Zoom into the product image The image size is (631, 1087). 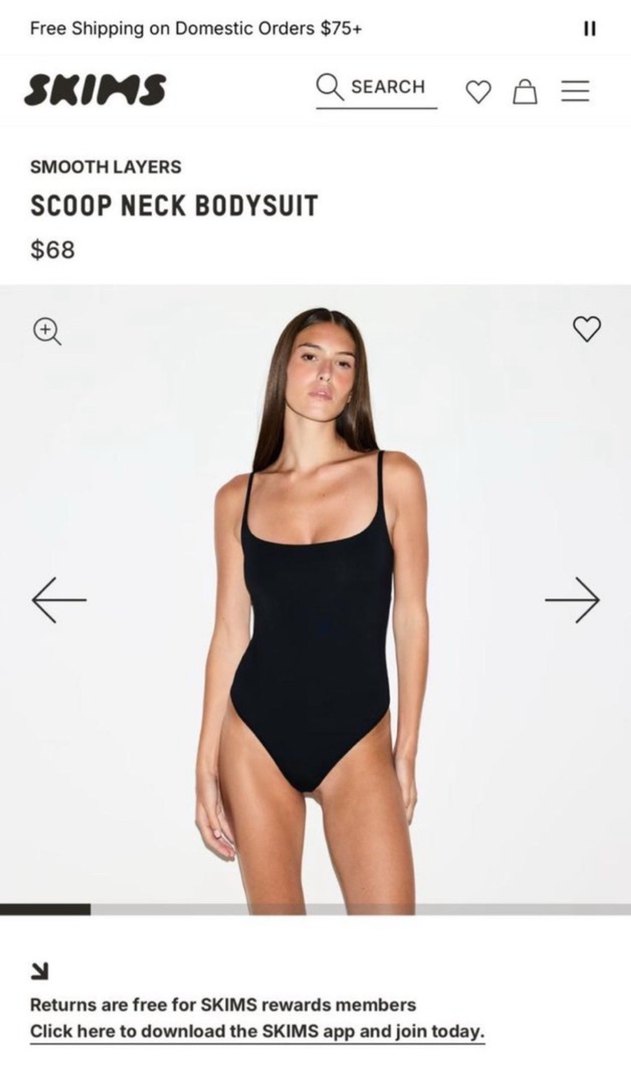tap(47, 330)
